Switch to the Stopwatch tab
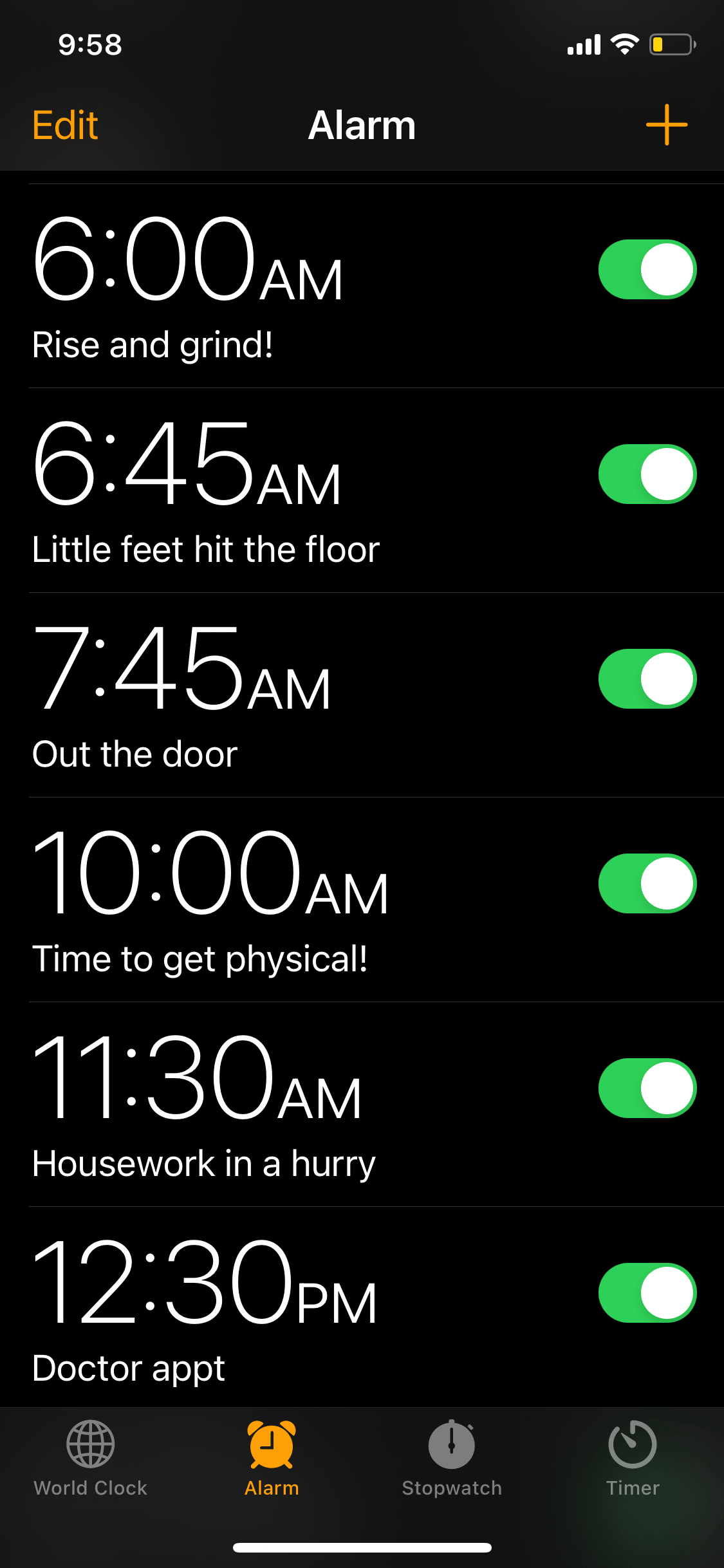Viewport: 724px width, 1568px height. point(452,1459)
